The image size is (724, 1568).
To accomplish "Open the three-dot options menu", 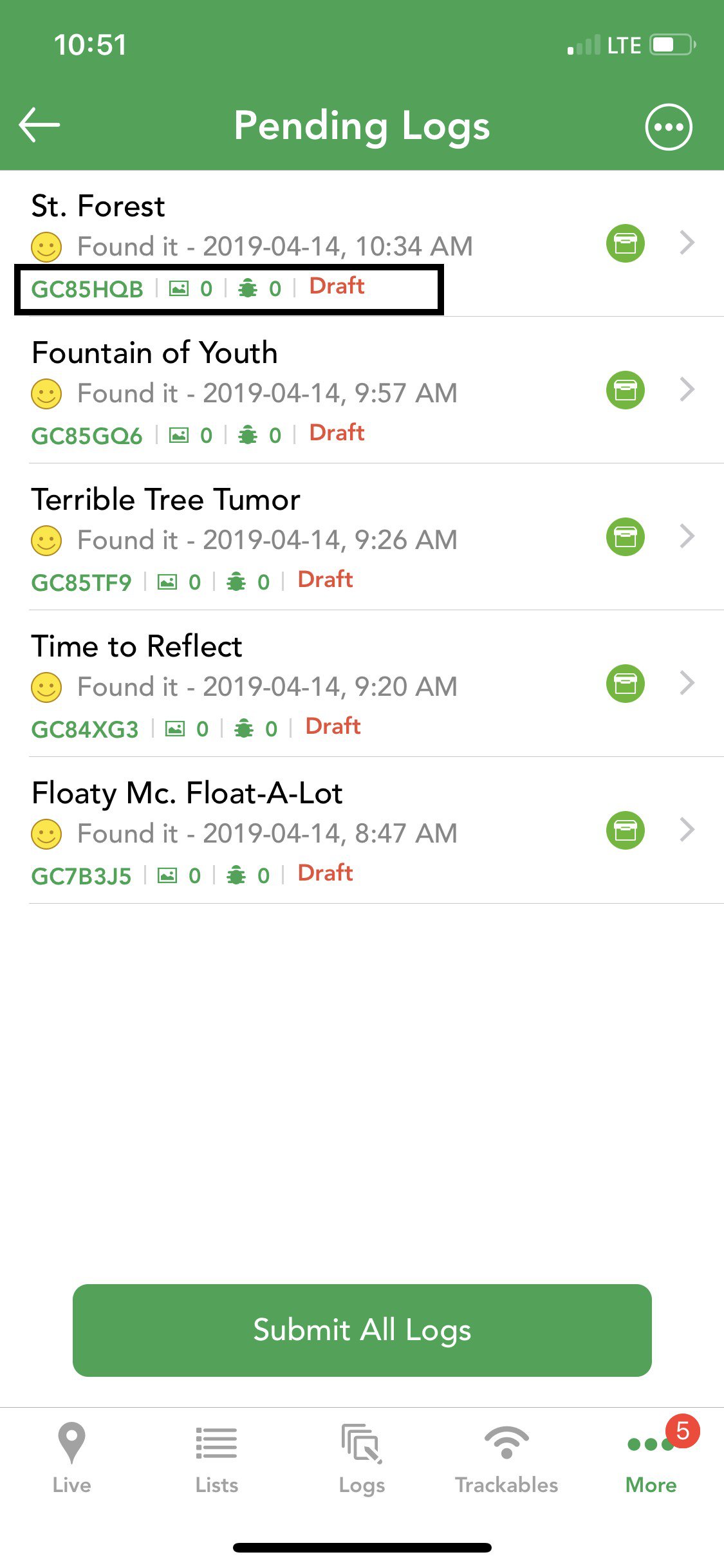I will click(669, 127).
